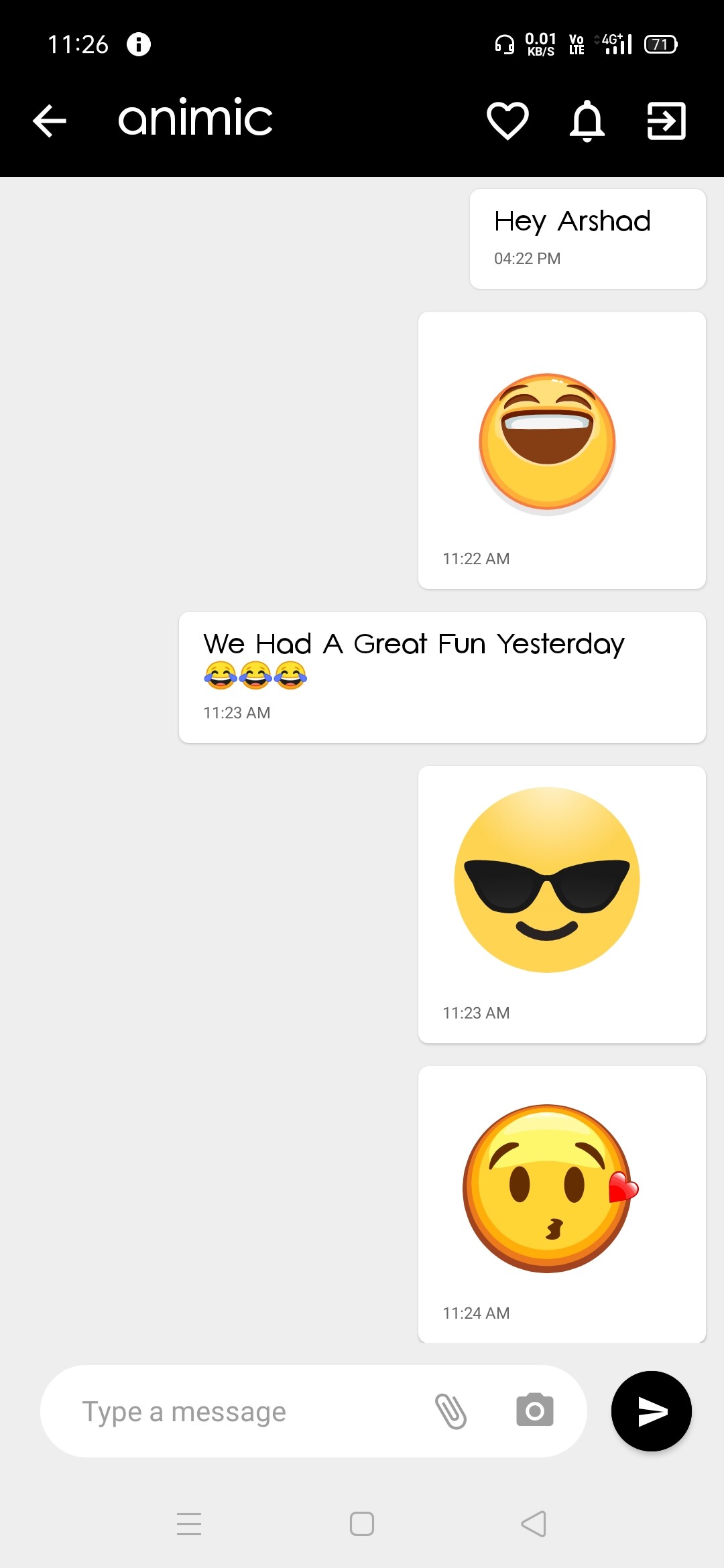Tap system home button

tap(362, 1524)
